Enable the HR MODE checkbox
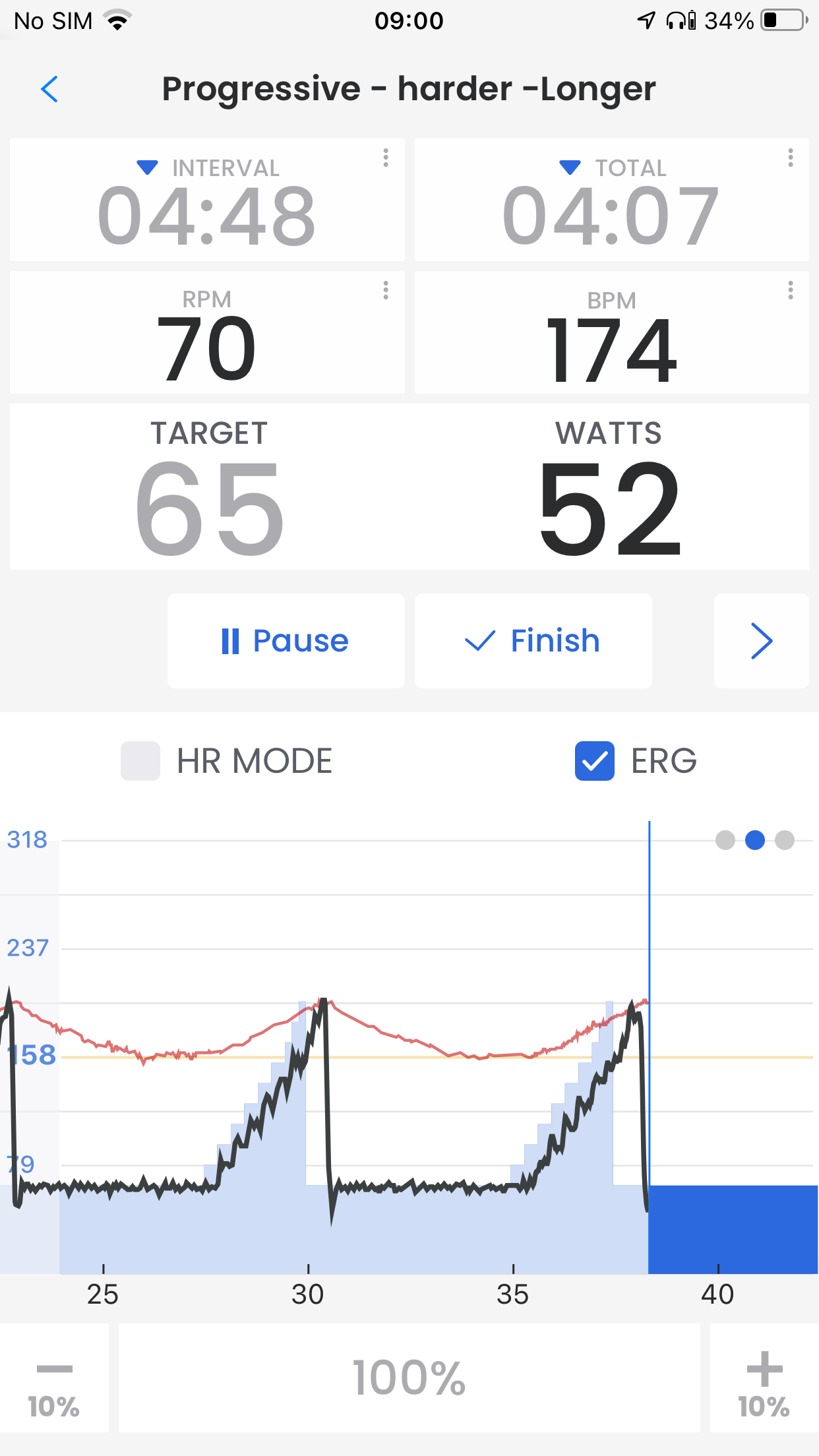 click(x=140, y=761)
